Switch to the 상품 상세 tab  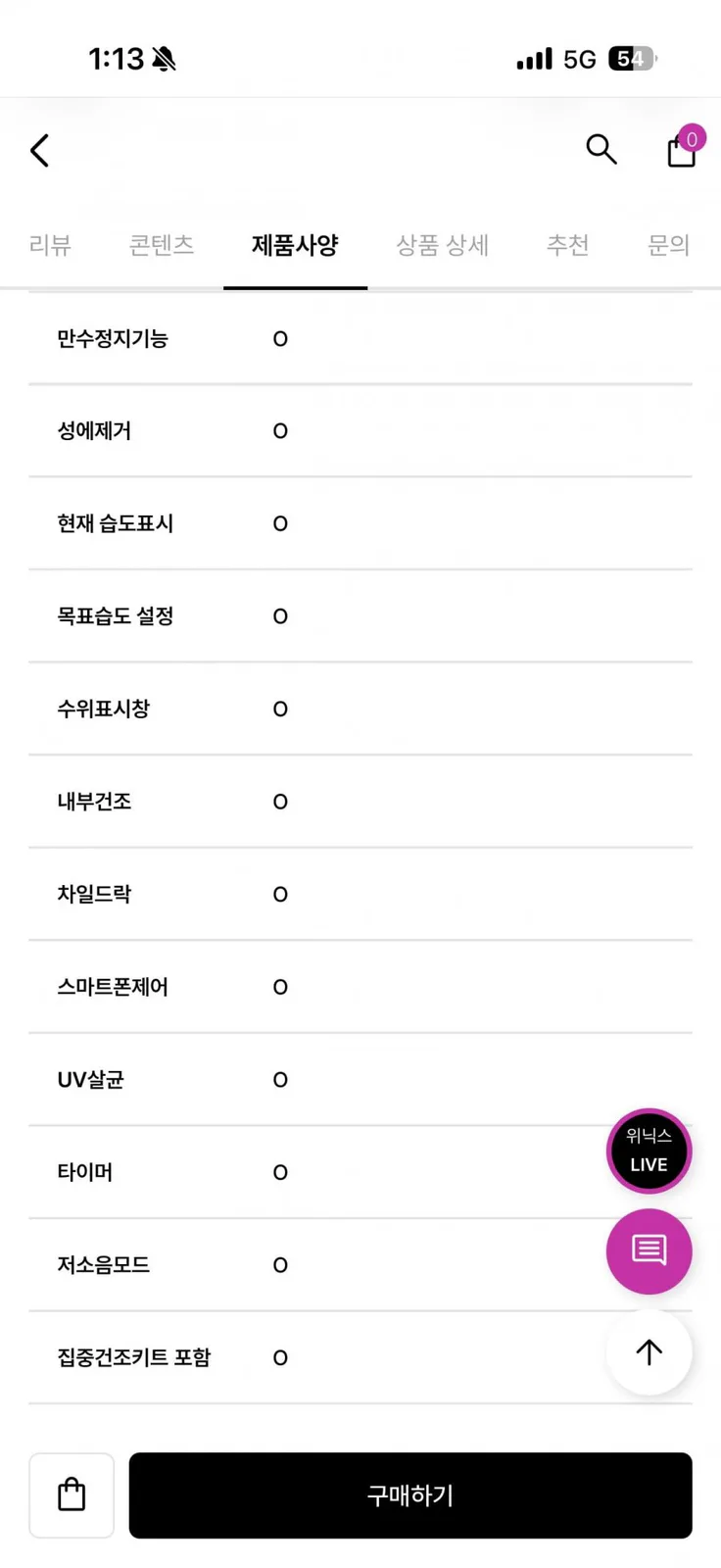click(x=442, y=245)
